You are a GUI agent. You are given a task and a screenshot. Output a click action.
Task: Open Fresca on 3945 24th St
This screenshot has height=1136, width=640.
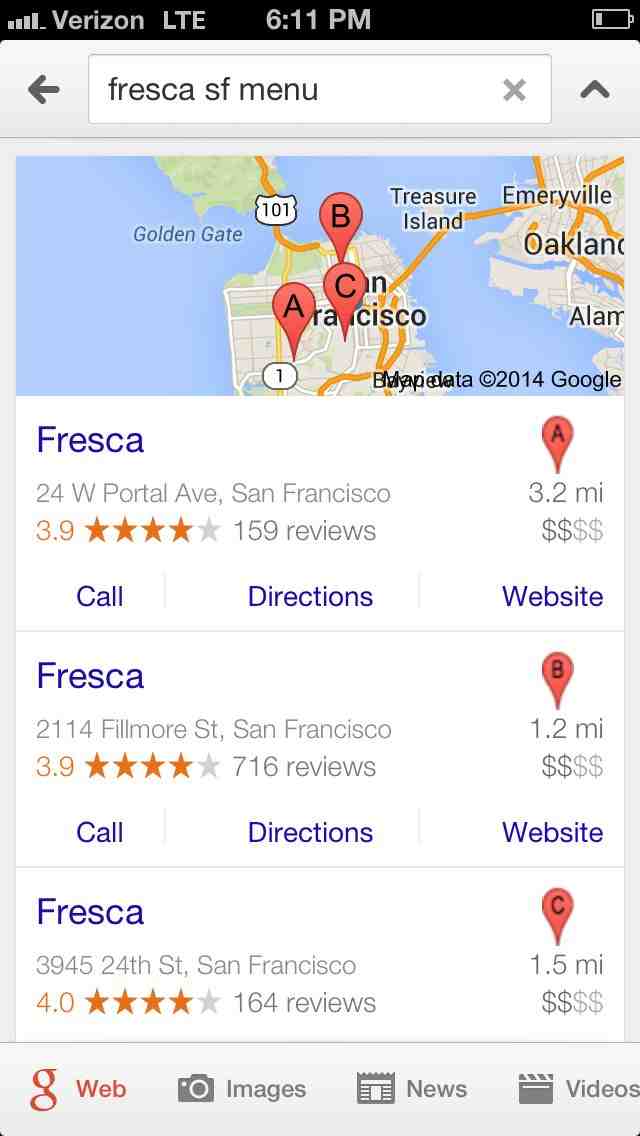point(90,913)
